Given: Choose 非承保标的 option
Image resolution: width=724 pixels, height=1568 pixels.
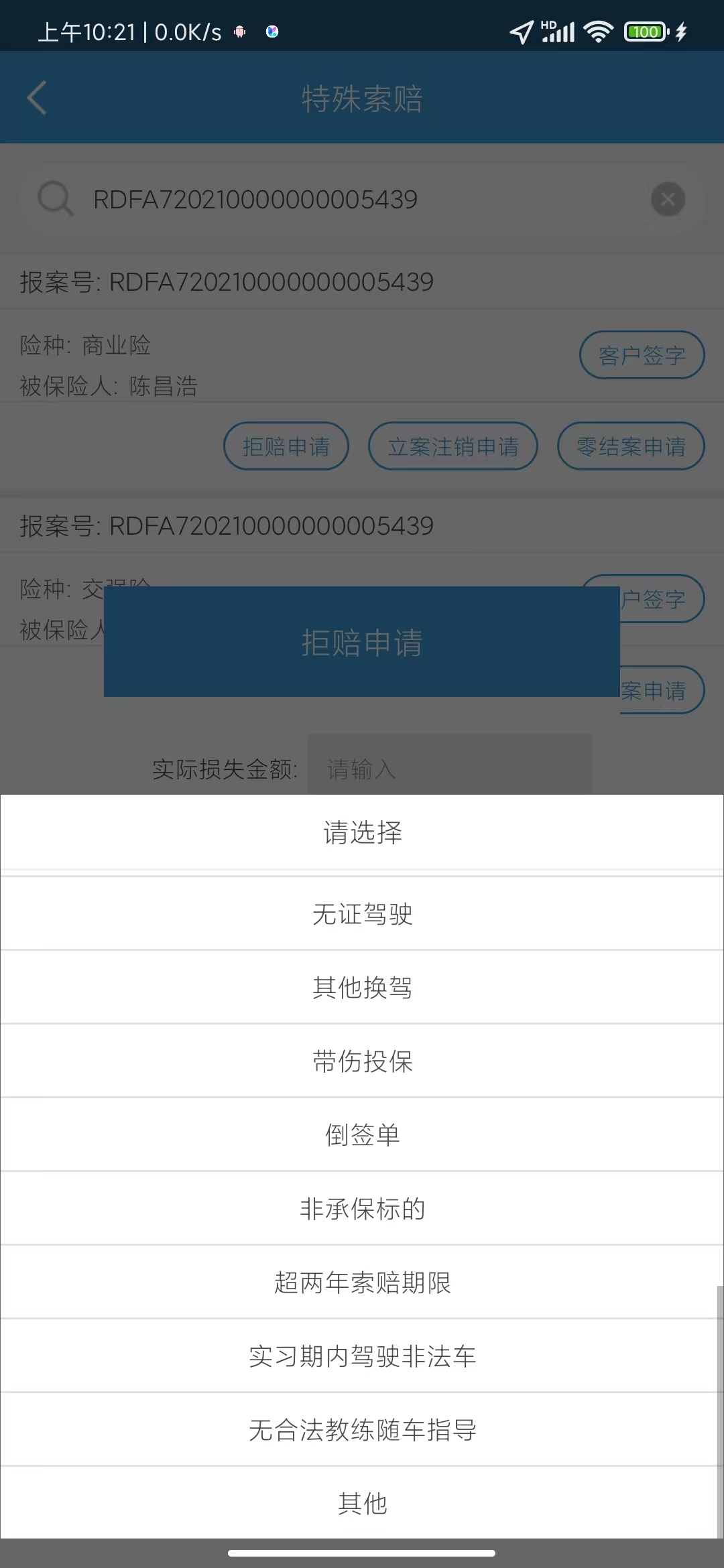Looking at the screenshot, I should [x=362, y=1208].
